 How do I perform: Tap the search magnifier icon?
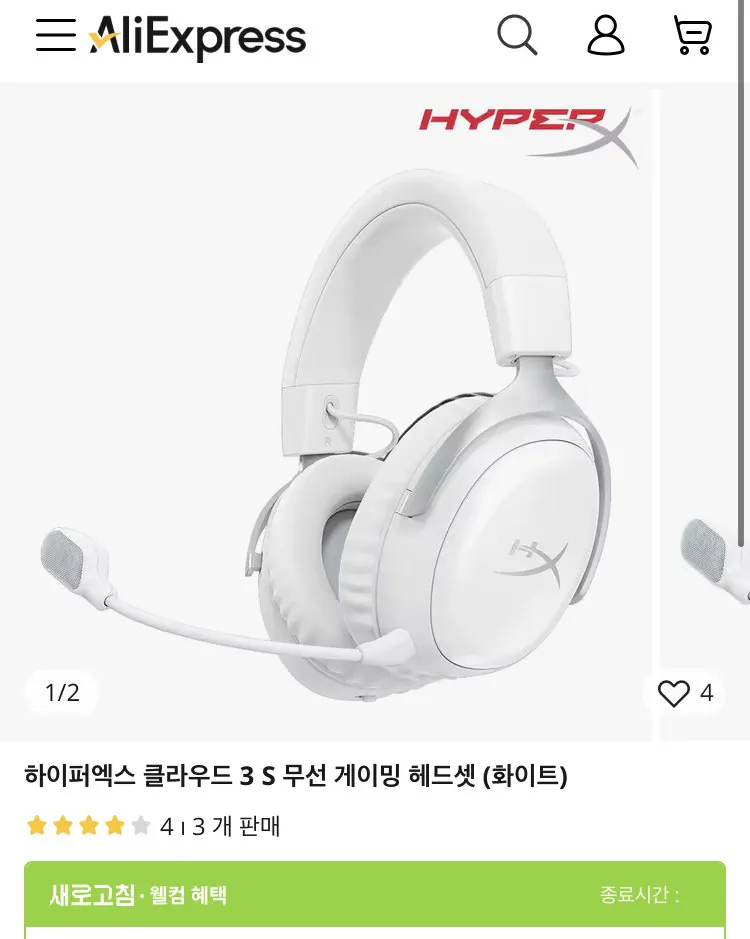click(x=517, y=38)
